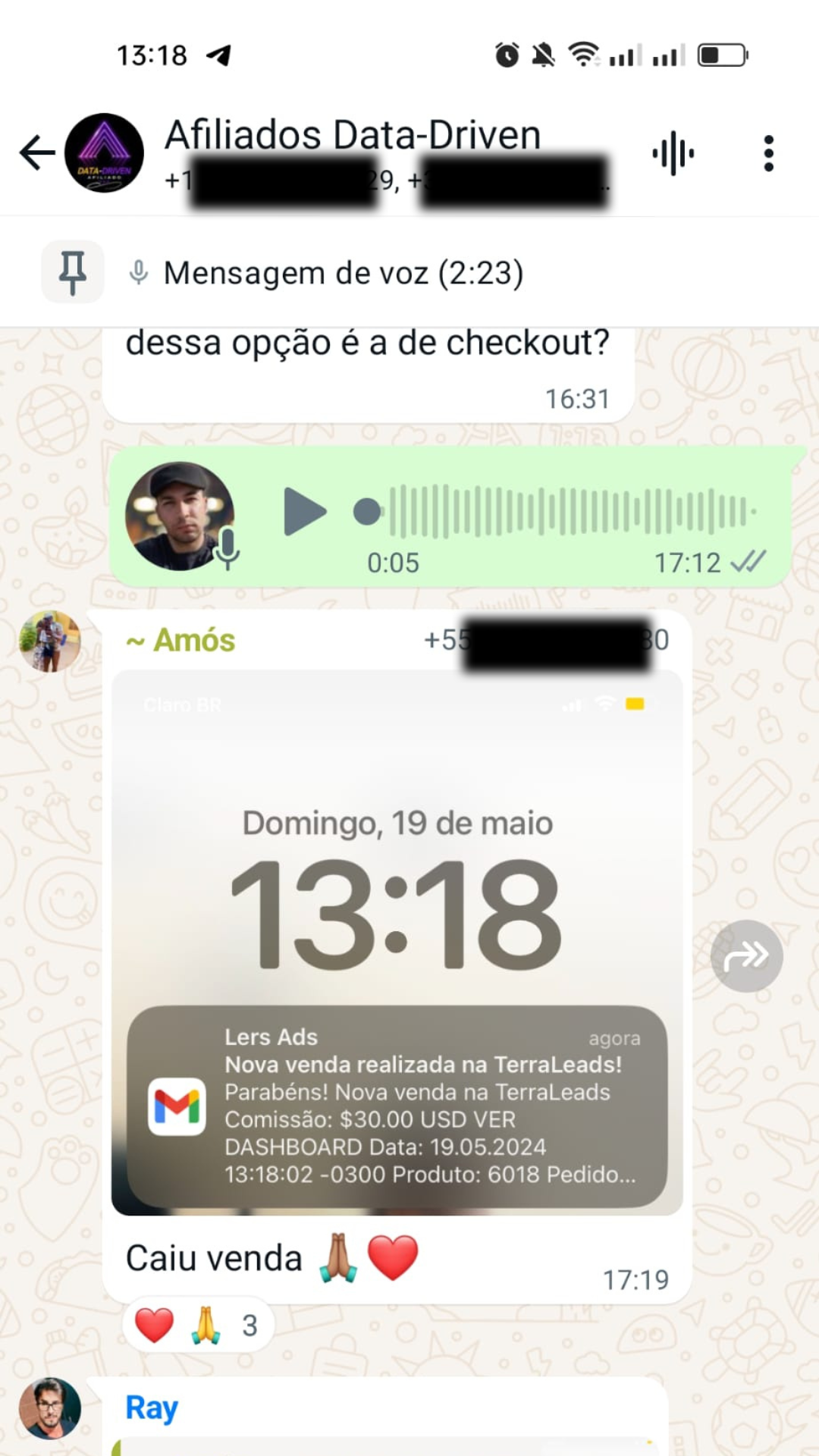Viewport: 819px width, 1456px height.
Task: View reactions on the Caiu venda message
Action: point(197,1325)
